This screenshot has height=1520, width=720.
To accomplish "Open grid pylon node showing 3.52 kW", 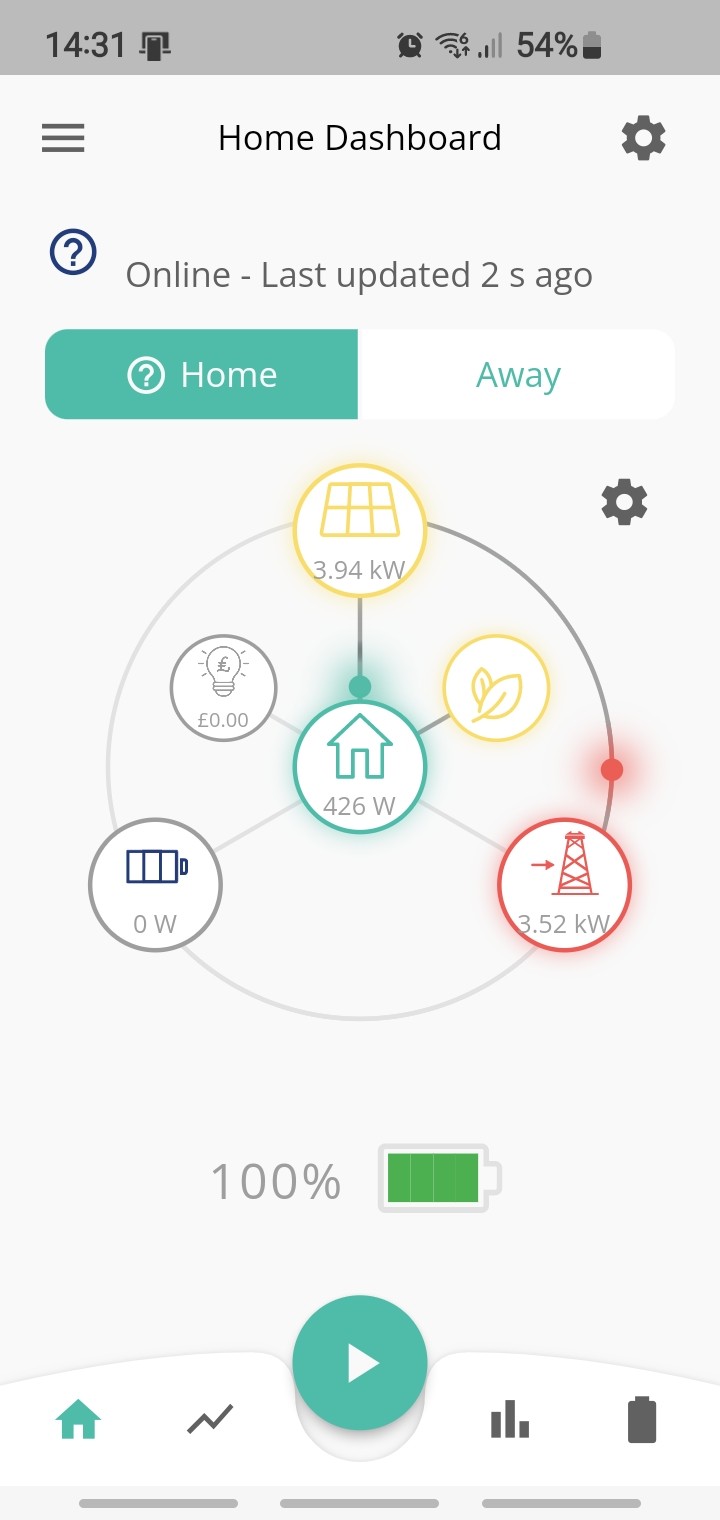I will coord(564,885).
